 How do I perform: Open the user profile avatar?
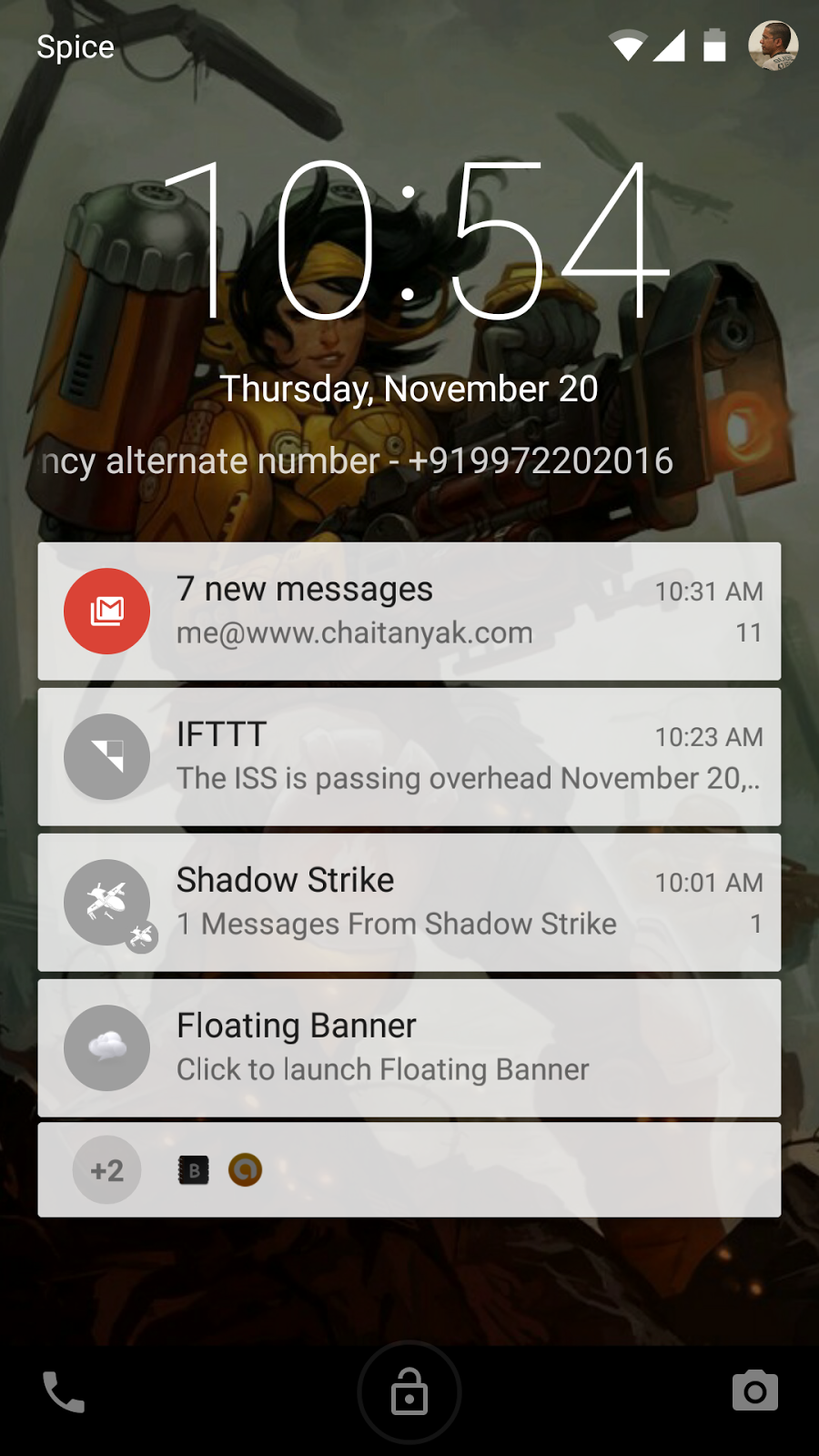(773, 45)
